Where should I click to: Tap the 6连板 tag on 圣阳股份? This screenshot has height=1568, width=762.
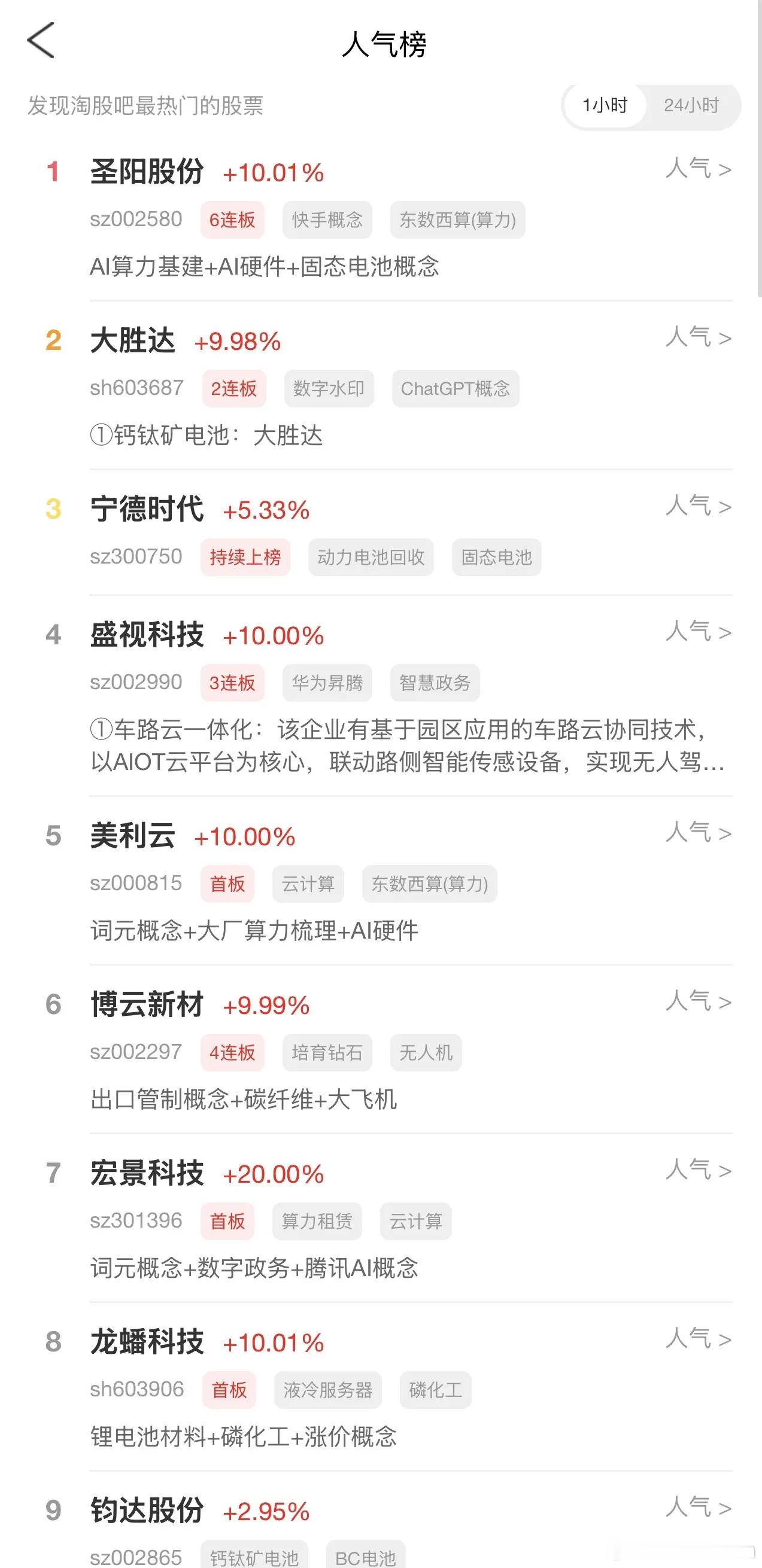[233, 220]
